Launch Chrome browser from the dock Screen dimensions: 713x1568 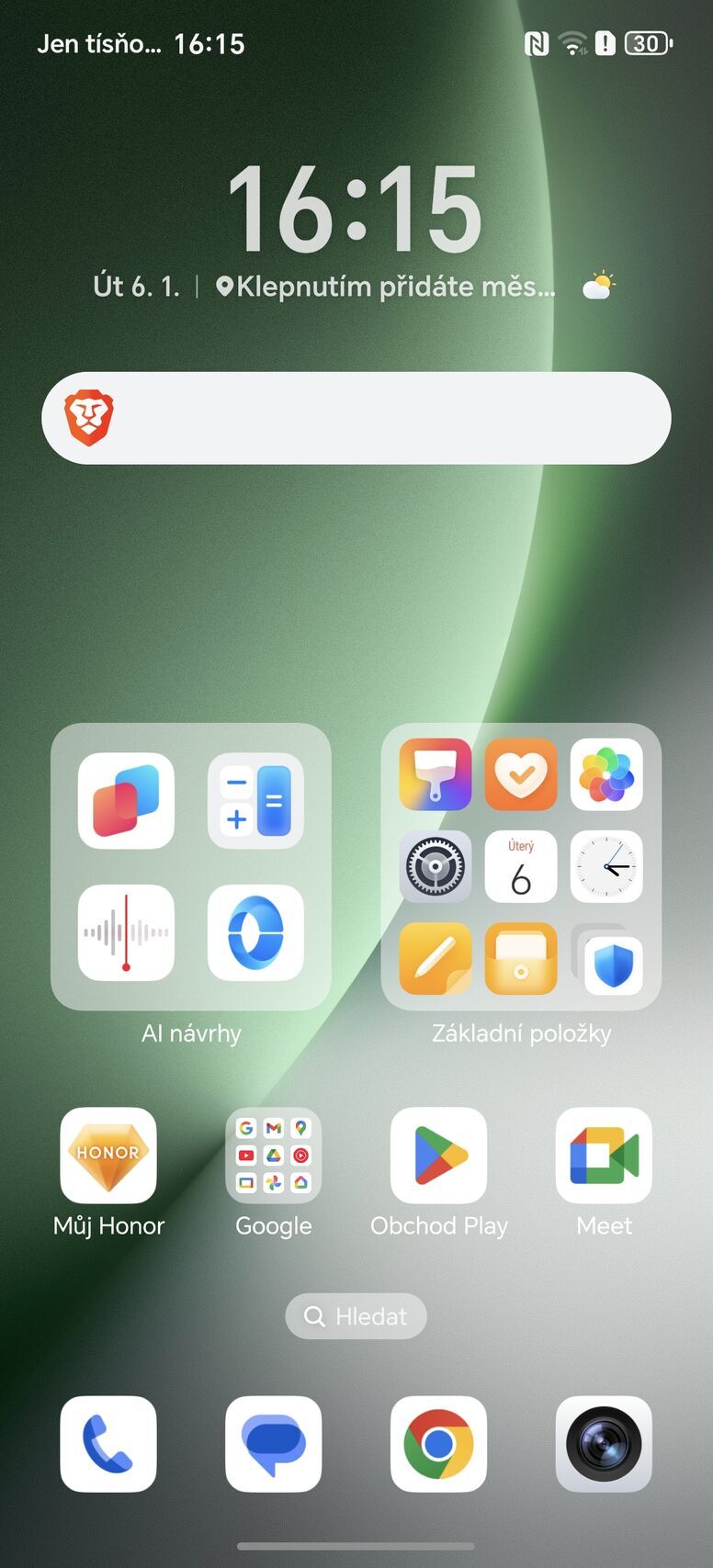coord(438,1444)
